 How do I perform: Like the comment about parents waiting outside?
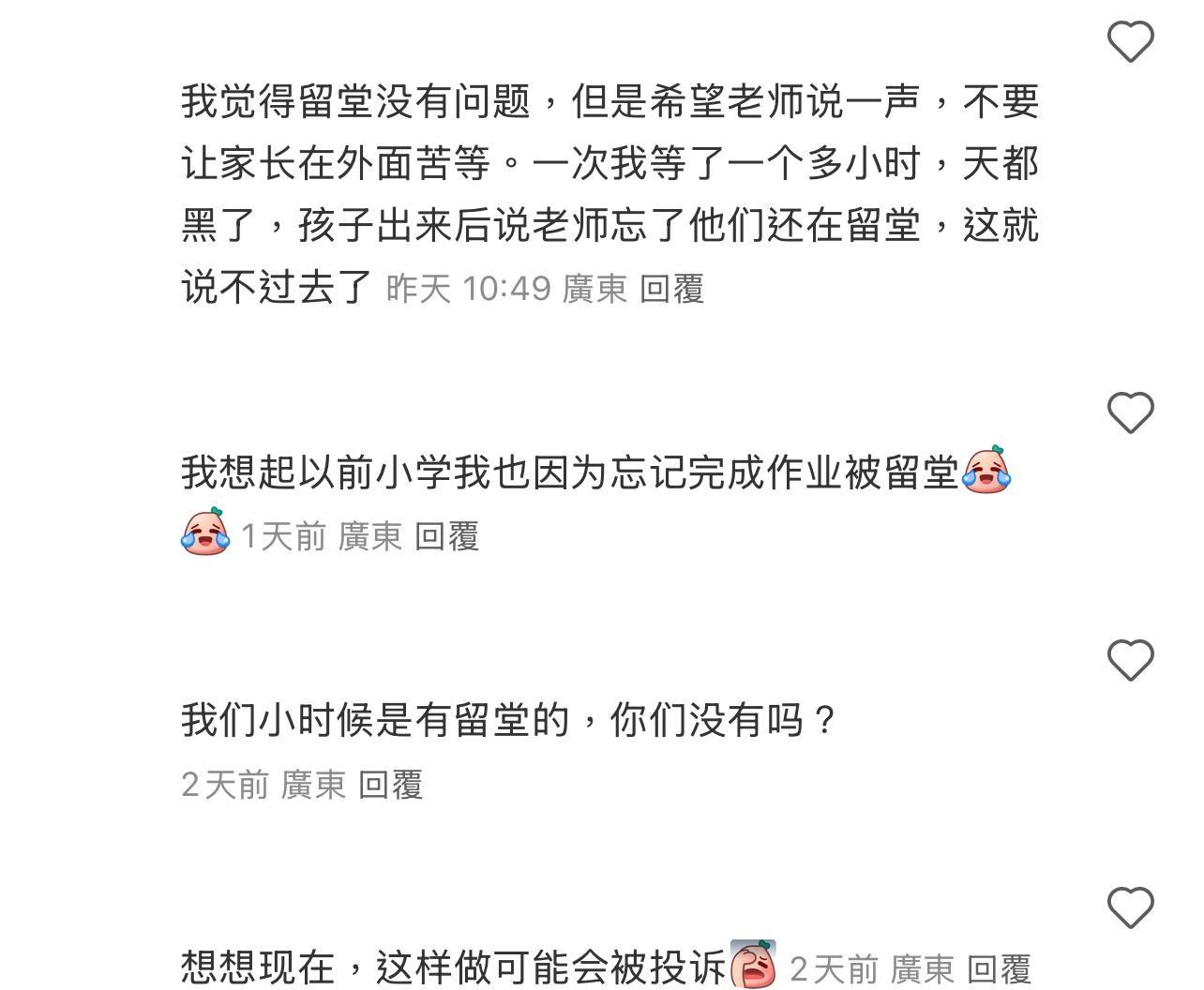1130,42
